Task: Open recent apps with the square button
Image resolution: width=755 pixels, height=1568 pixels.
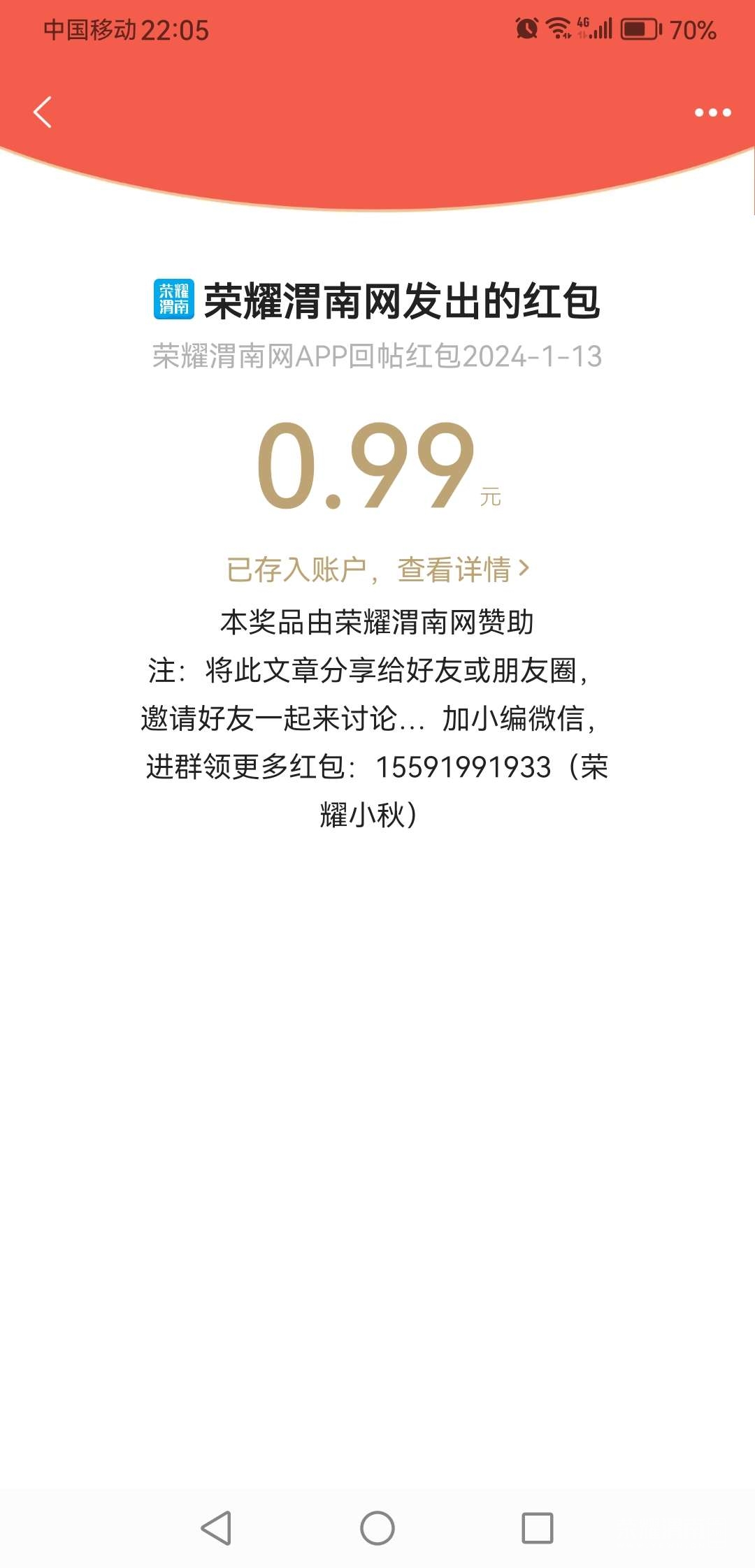Action: (x=538, y=1527)
